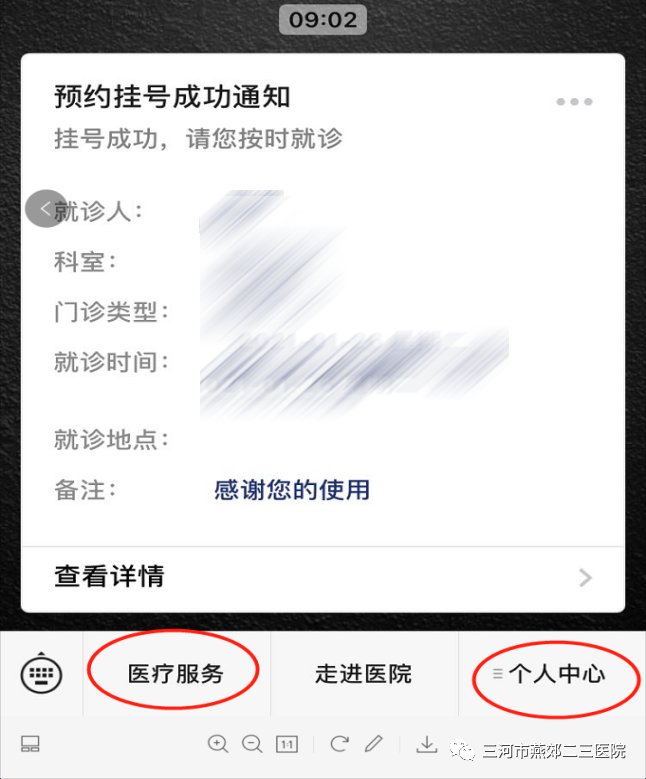Zoom in on the image
The width and height of the screenshot is (646, 779).
click(218, 743)
